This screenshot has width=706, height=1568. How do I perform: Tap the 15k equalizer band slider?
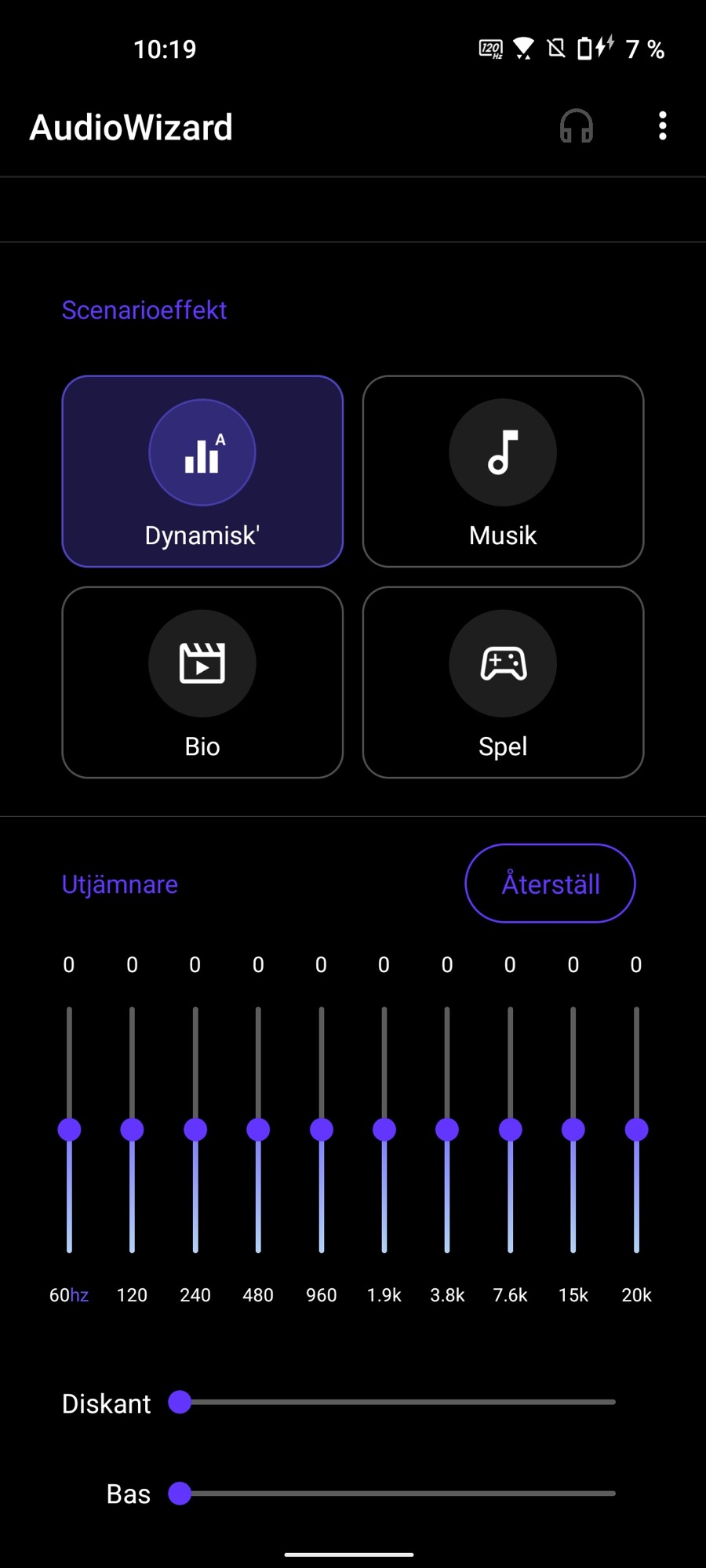click(x=573, y=1130)
